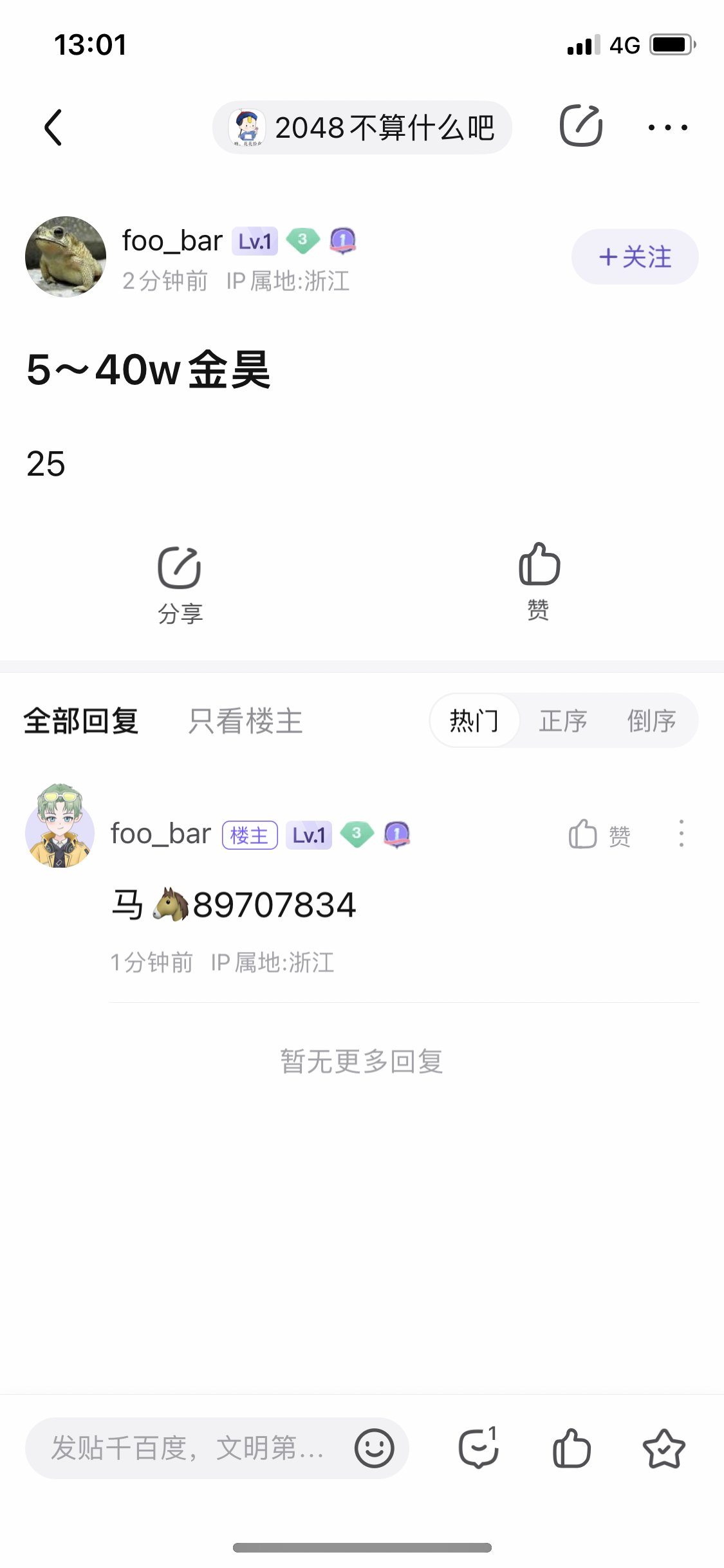Open the post author's toad avatar
724x1568 pixels.
click(66, 257)
